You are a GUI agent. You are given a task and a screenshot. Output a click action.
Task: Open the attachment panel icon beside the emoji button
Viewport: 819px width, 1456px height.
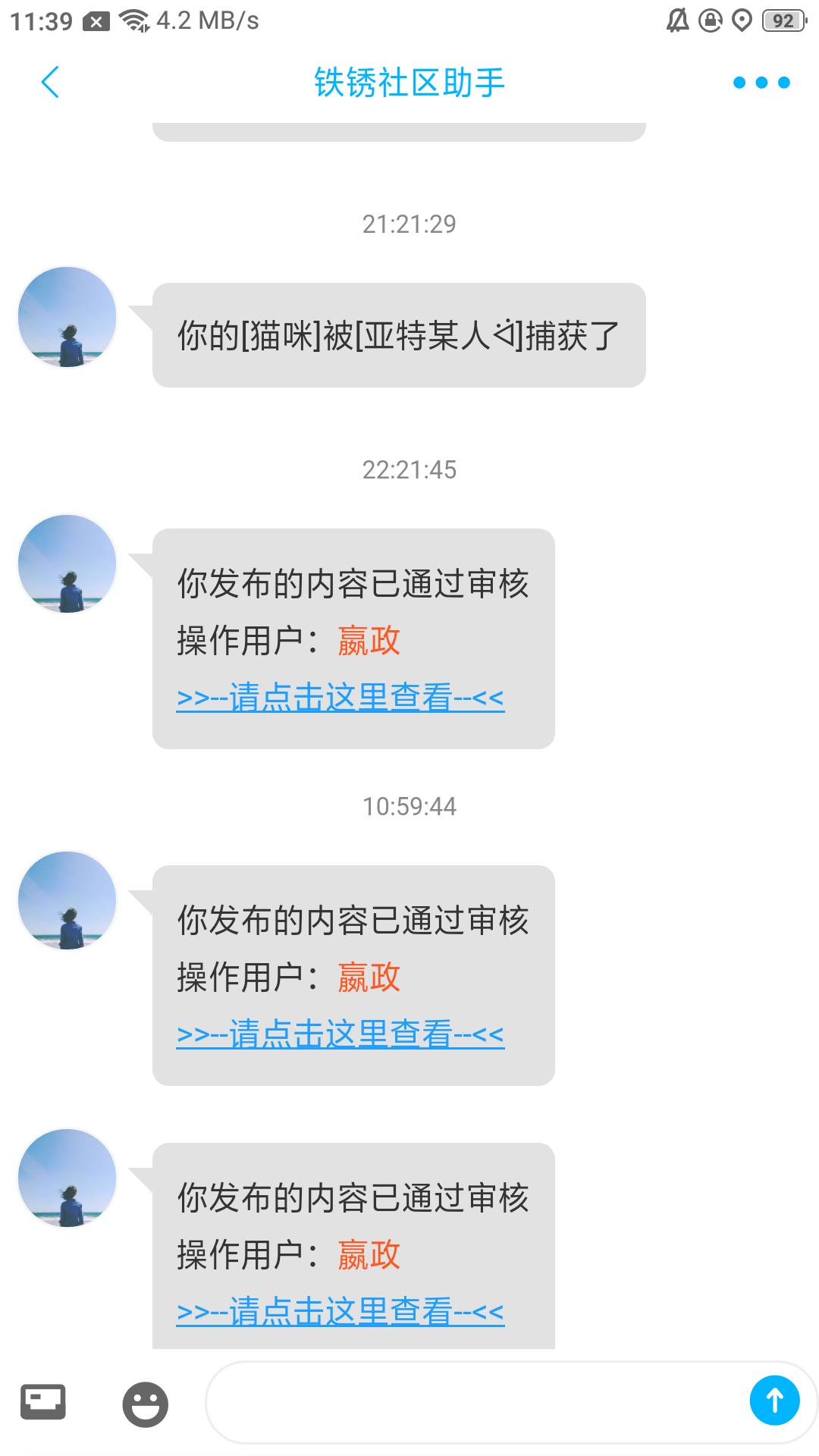tap(43, 1401)
